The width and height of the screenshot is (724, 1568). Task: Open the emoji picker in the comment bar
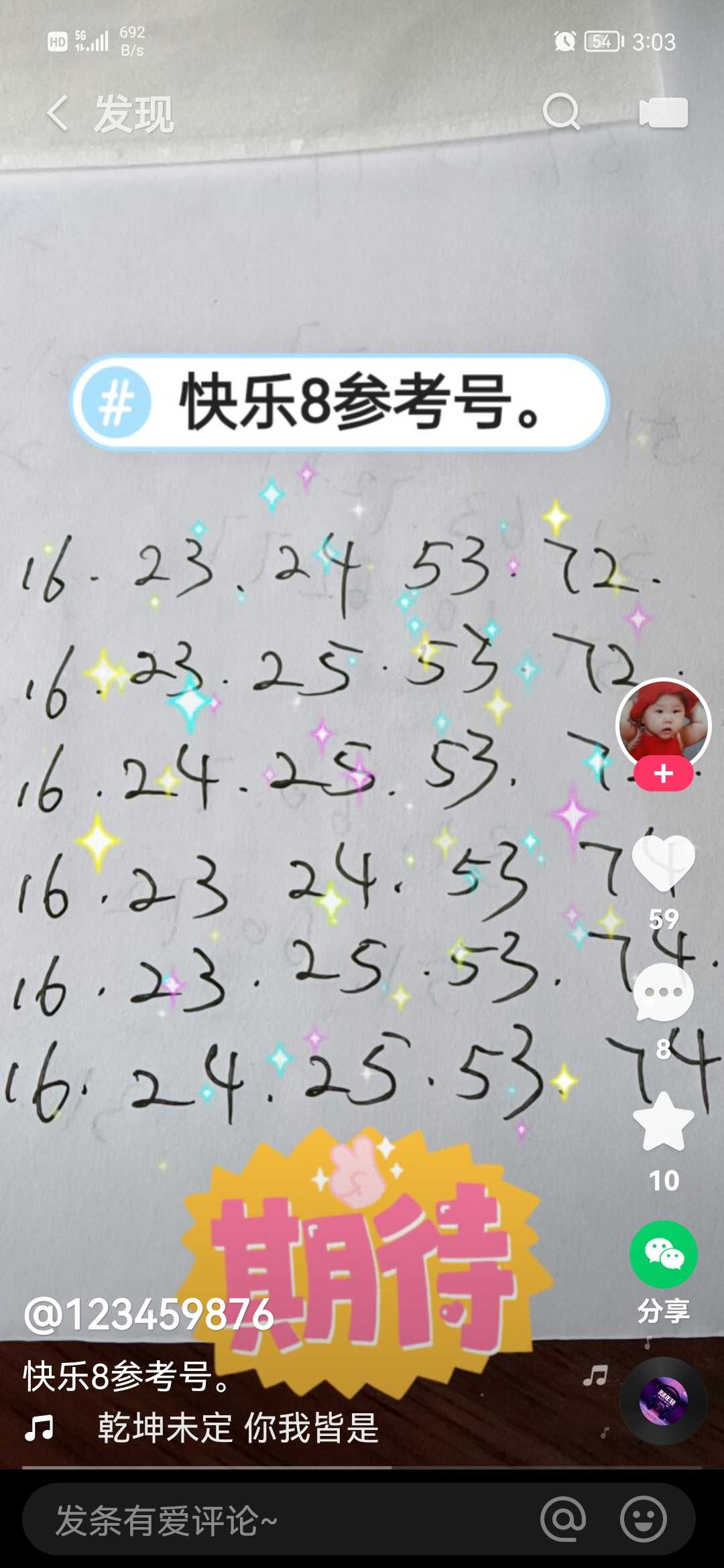pos(643,1520)
